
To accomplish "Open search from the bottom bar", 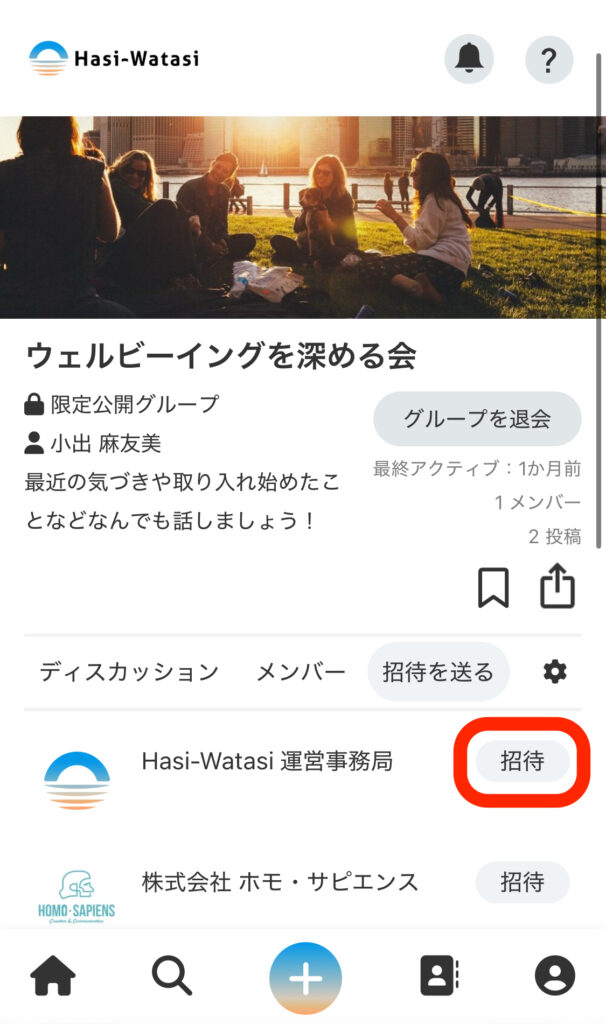I will [x=172, y=976].
